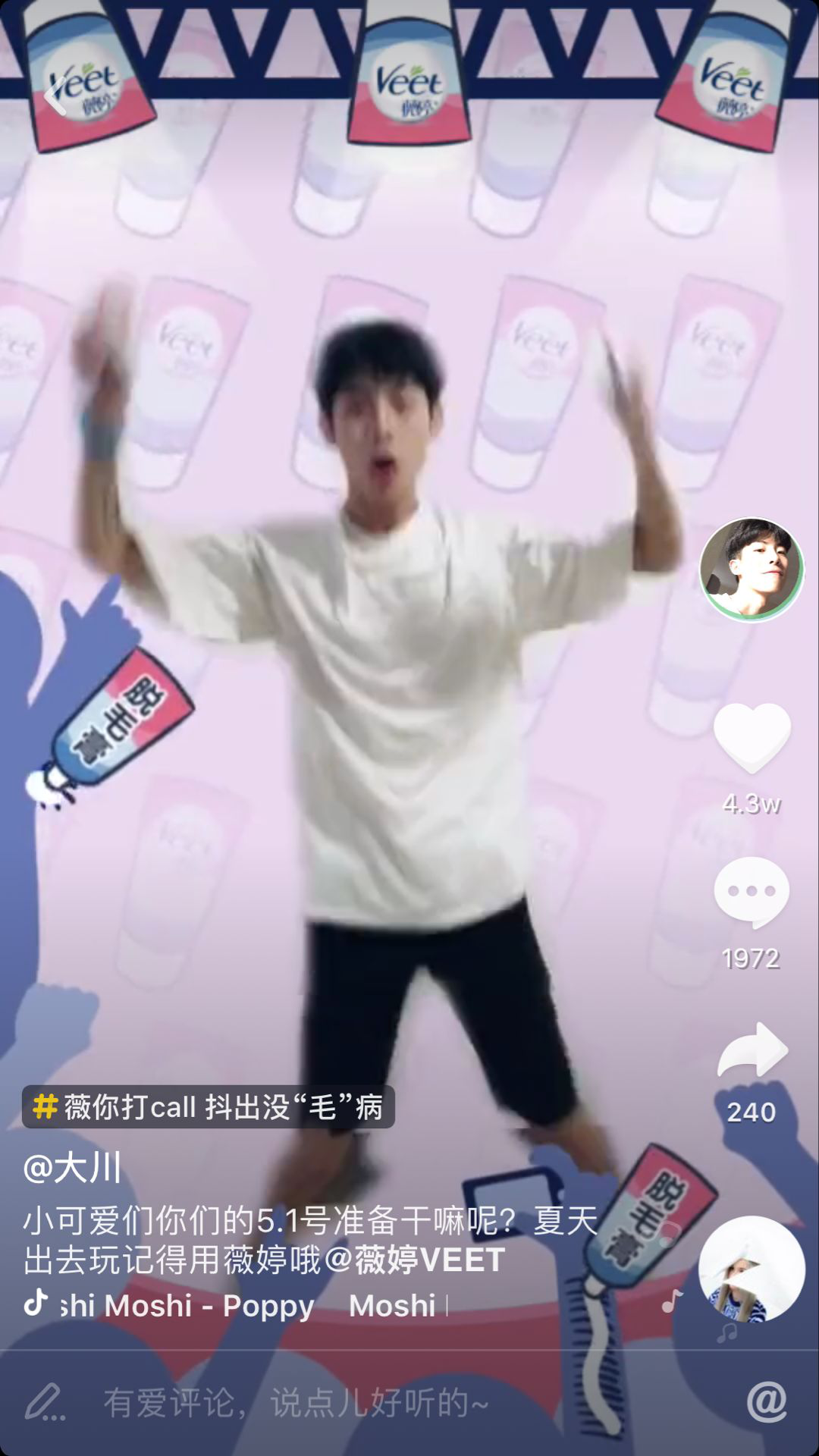Tap the comment field 有爱评论
The width and height of the screenshot is (819, 1456).
[x=296, y=1403]
